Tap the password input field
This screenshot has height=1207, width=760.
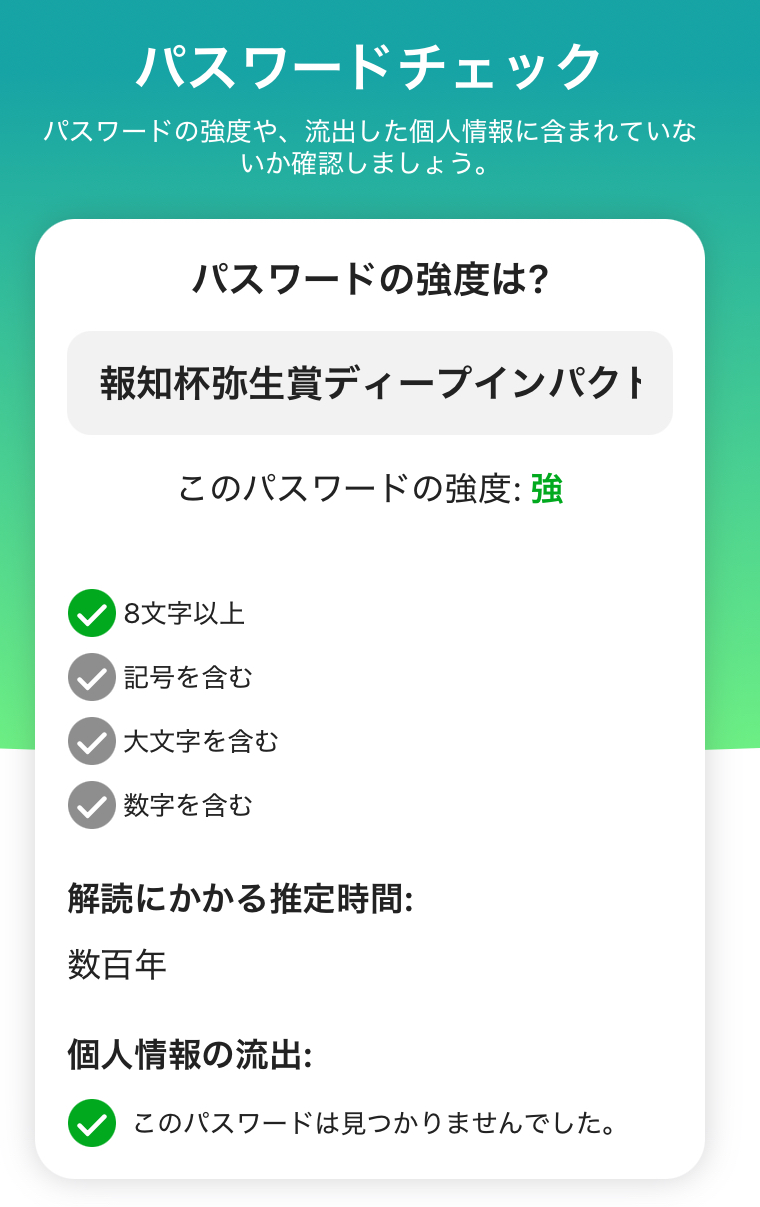point(369,383)
